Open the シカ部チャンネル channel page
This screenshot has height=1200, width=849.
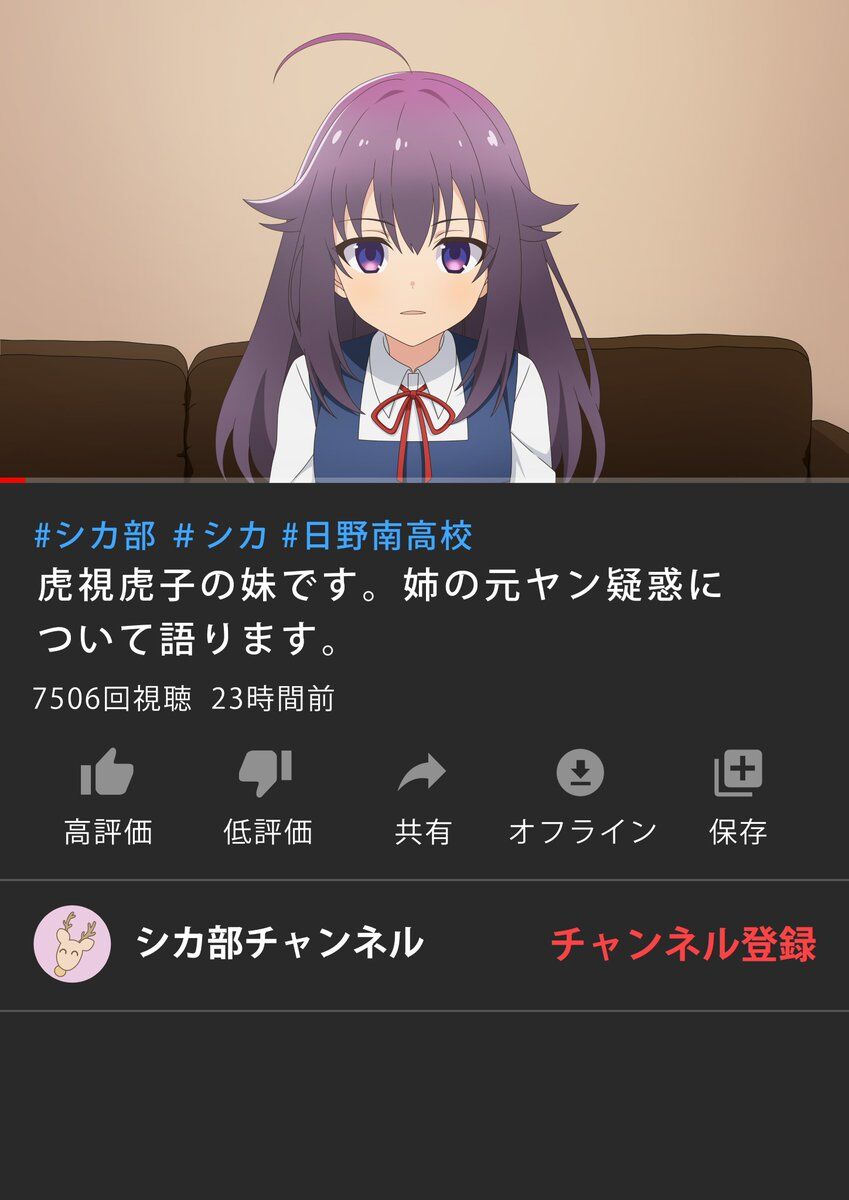(279, 943)
